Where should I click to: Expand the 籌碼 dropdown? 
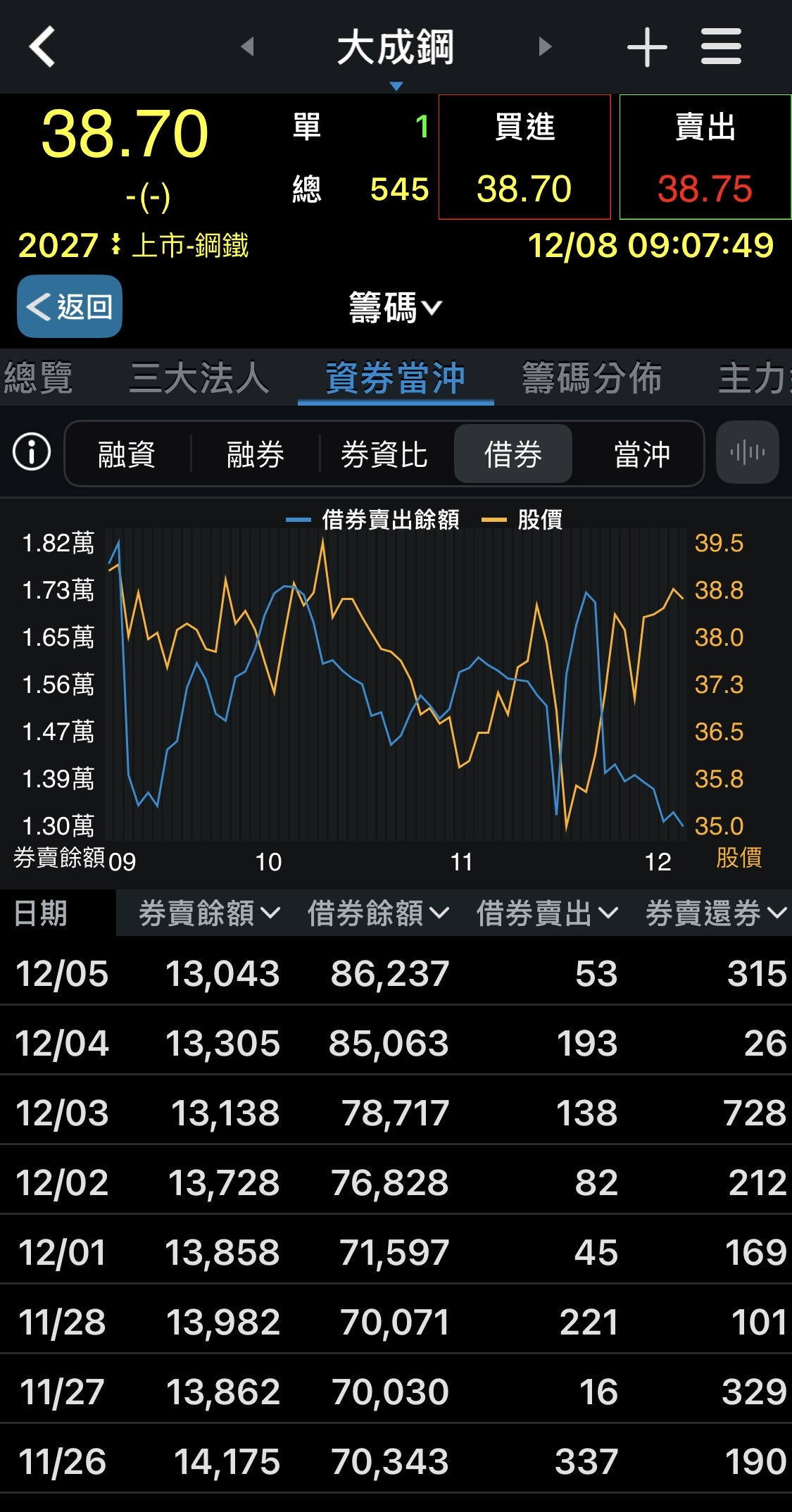(x=396, y=308)
